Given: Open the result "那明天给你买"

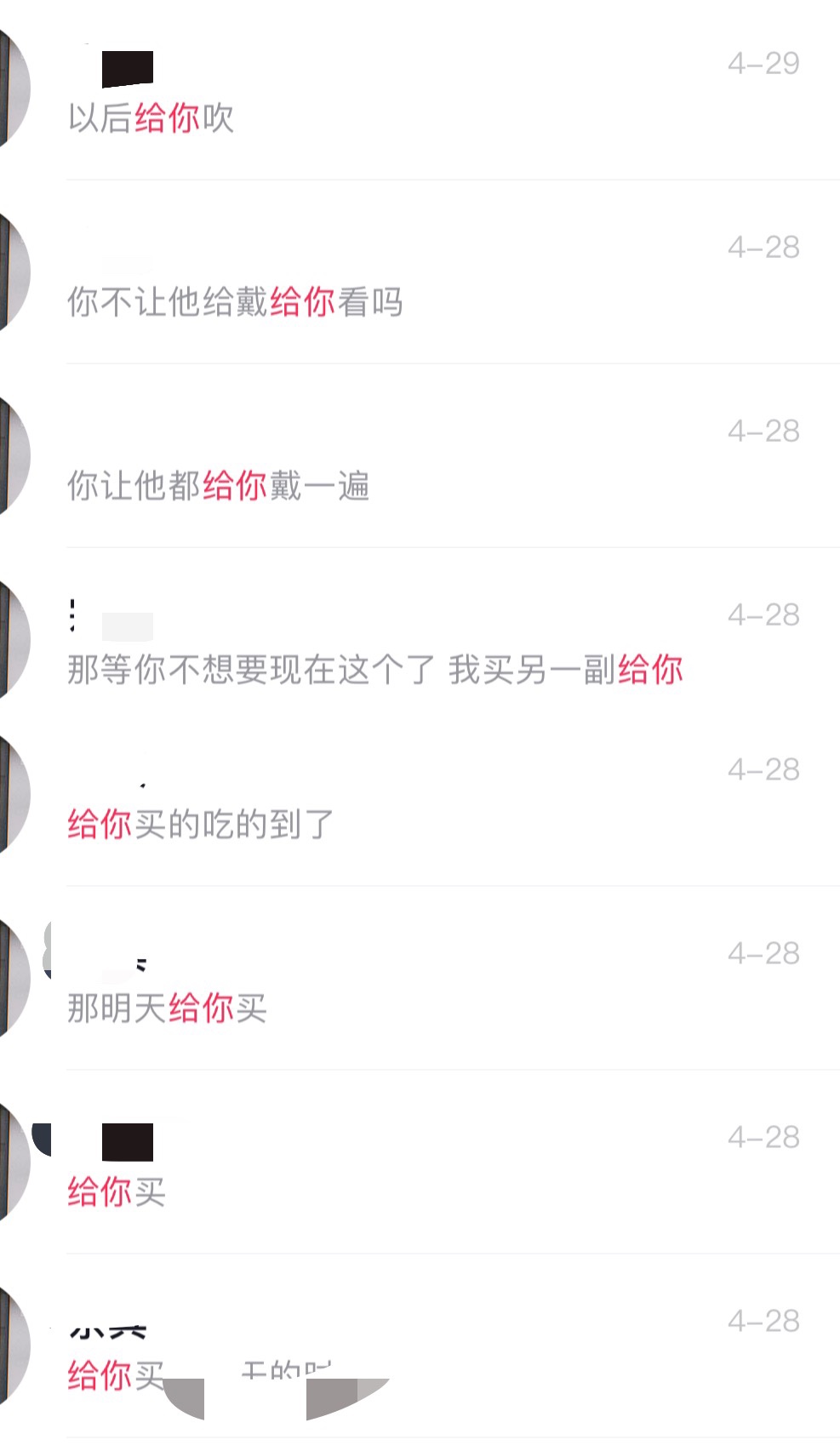Looking at the screenshot, I should (420, 979).
